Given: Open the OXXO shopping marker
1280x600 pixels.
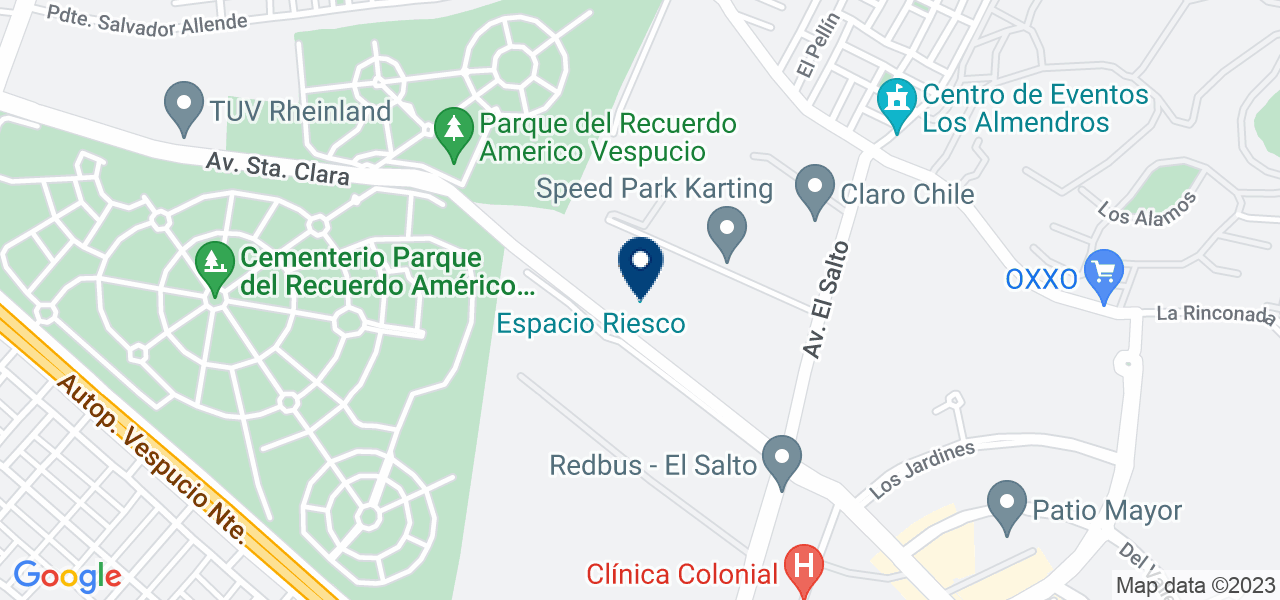Looking at the screenshot, I should (x=1104, y=273).
